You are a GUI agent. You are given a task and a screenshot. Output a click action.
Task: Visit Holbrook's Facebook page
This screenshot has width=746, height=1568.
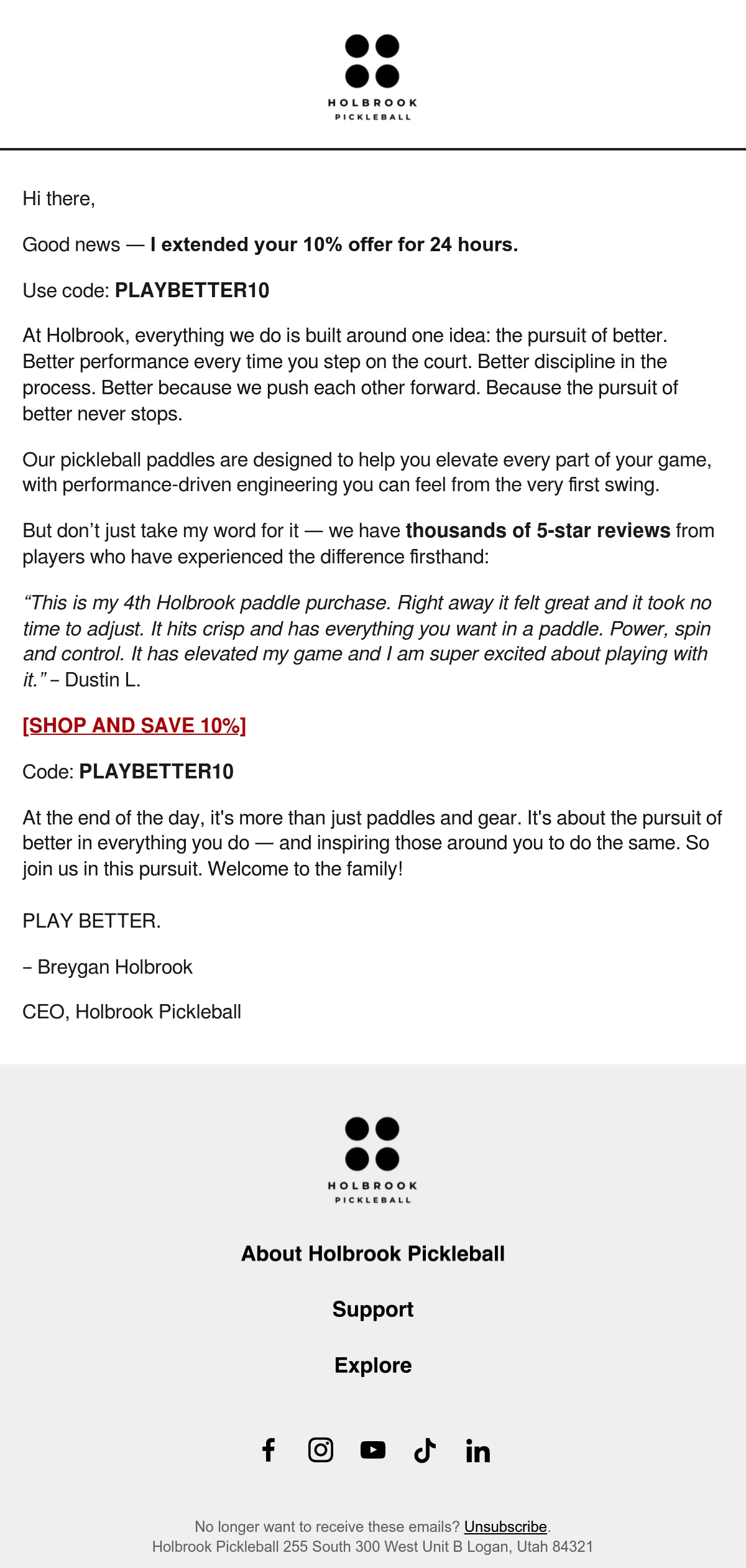click(269, 1450)
